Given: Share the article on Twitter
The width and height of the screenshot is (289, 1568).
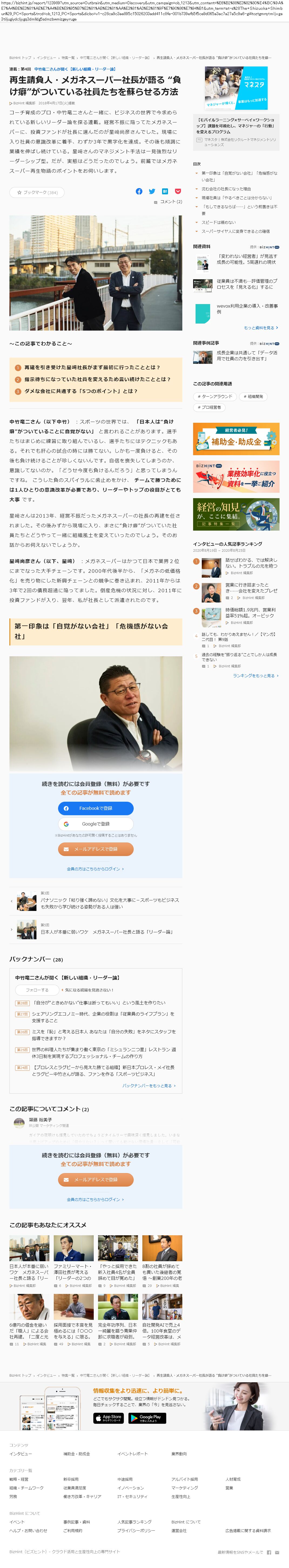Looking at the screenshot, I should point(152,191).
